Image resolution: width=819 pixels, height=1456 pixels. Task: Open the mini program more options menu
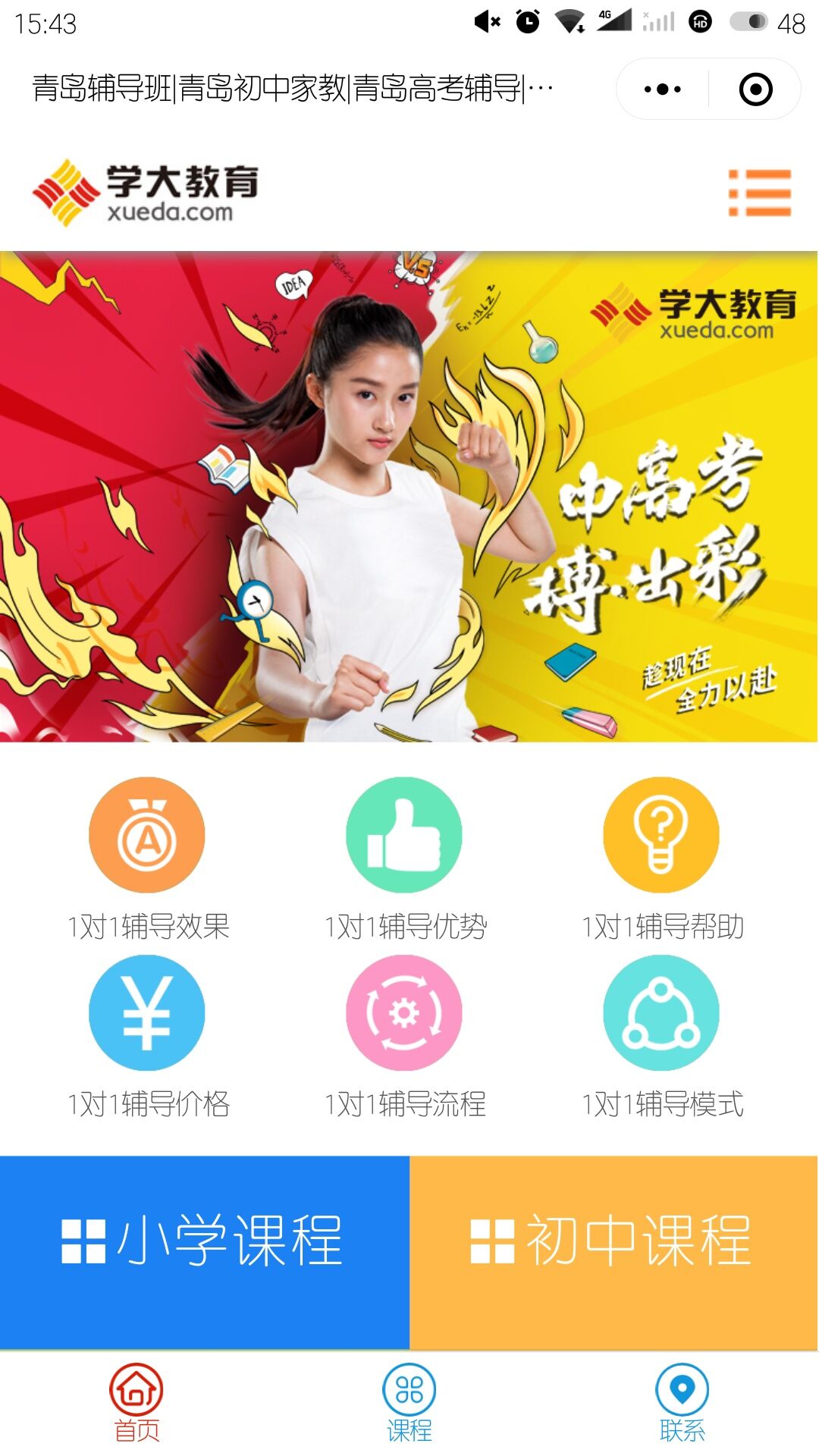pos(662,89)
